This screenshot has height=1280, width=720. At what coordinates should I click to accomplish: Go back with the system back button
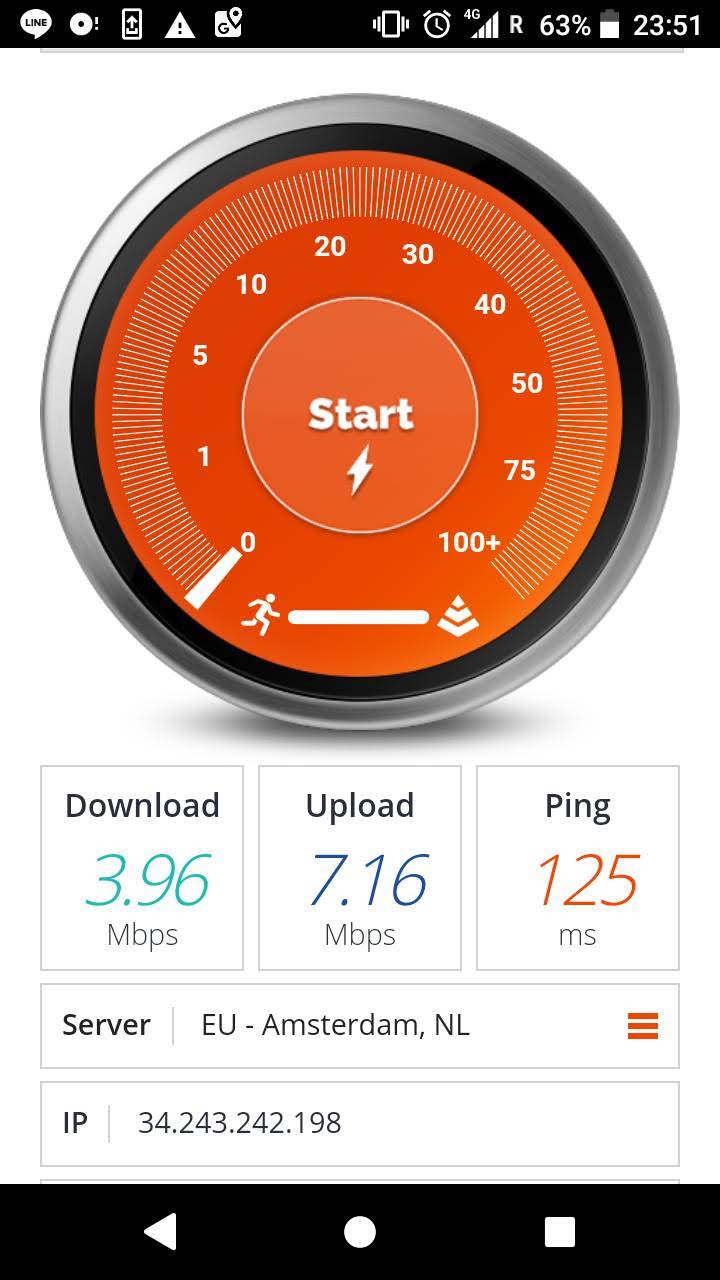click(161, 1232)
